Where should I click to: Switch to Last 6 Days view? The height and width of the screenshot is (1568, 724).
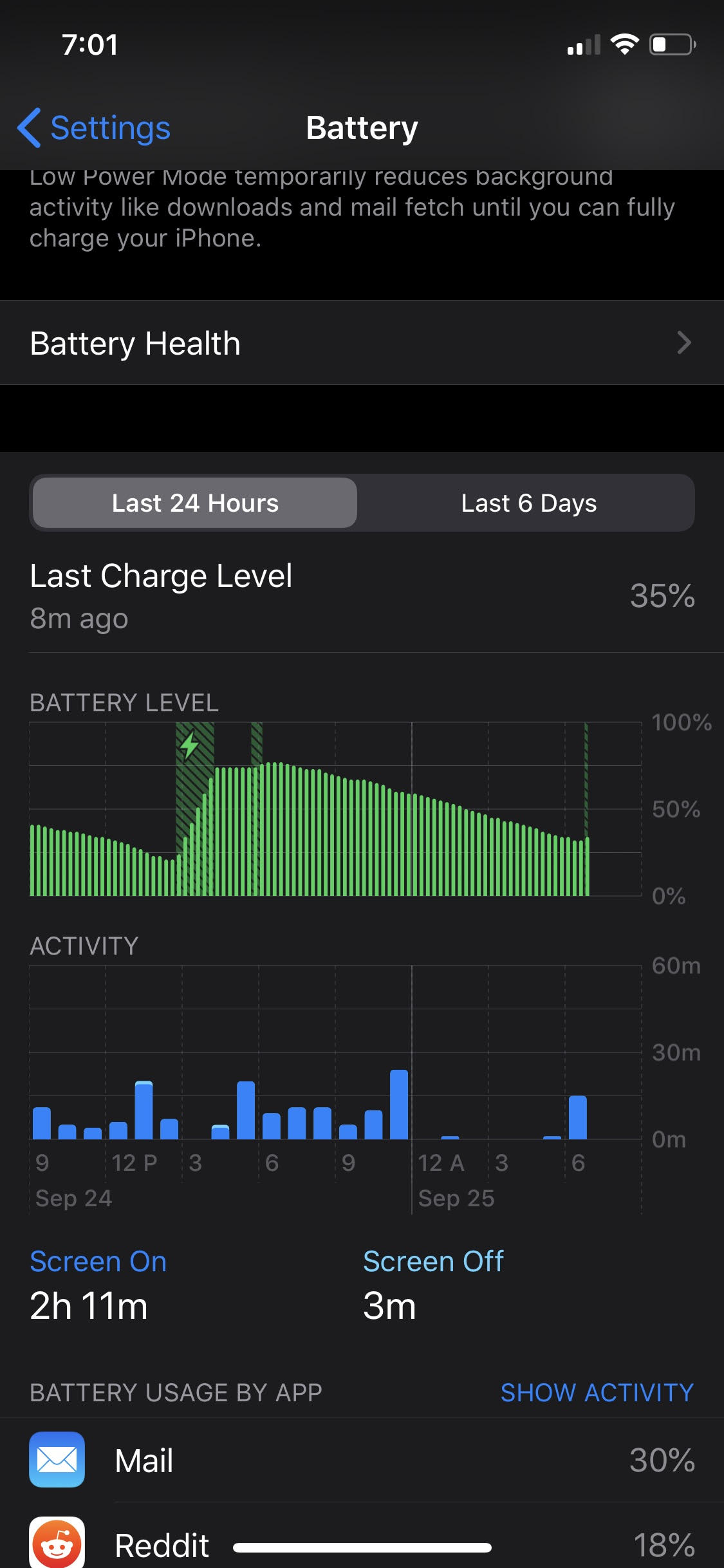coord(528,503)
